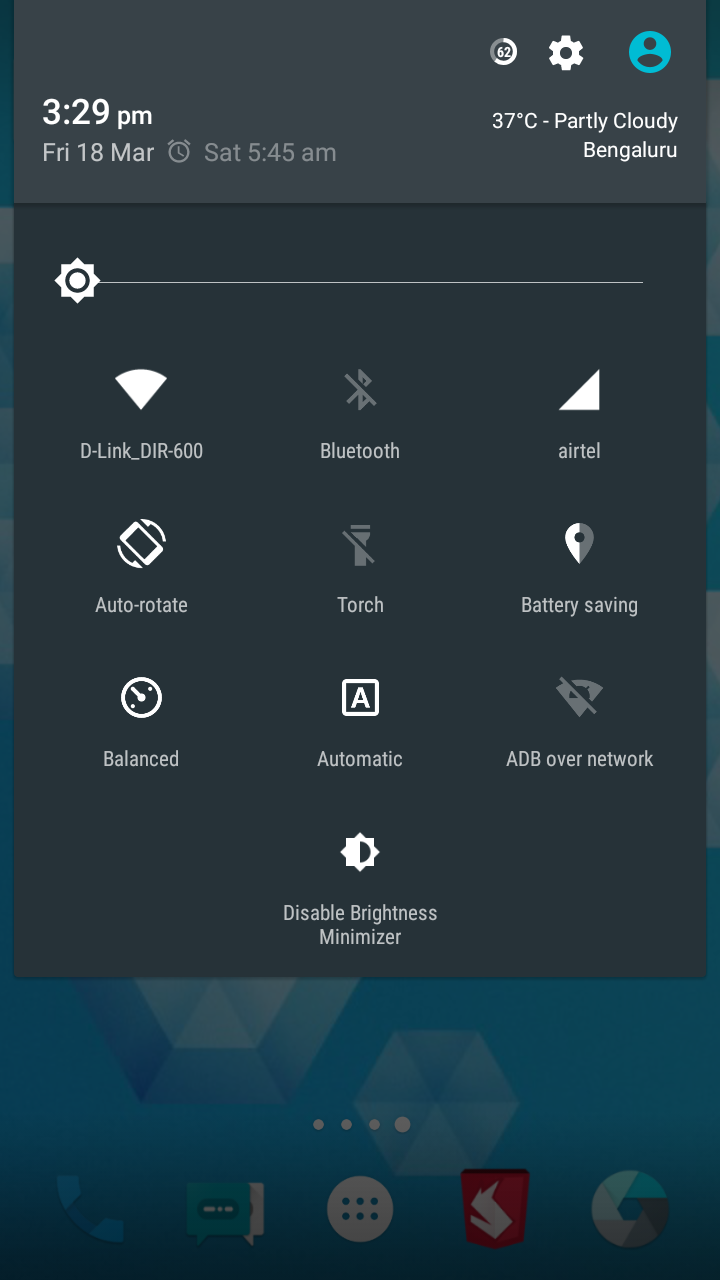Tap the battery percentage icon
This screenshot has width=720, height=1280.
[504, 52]
